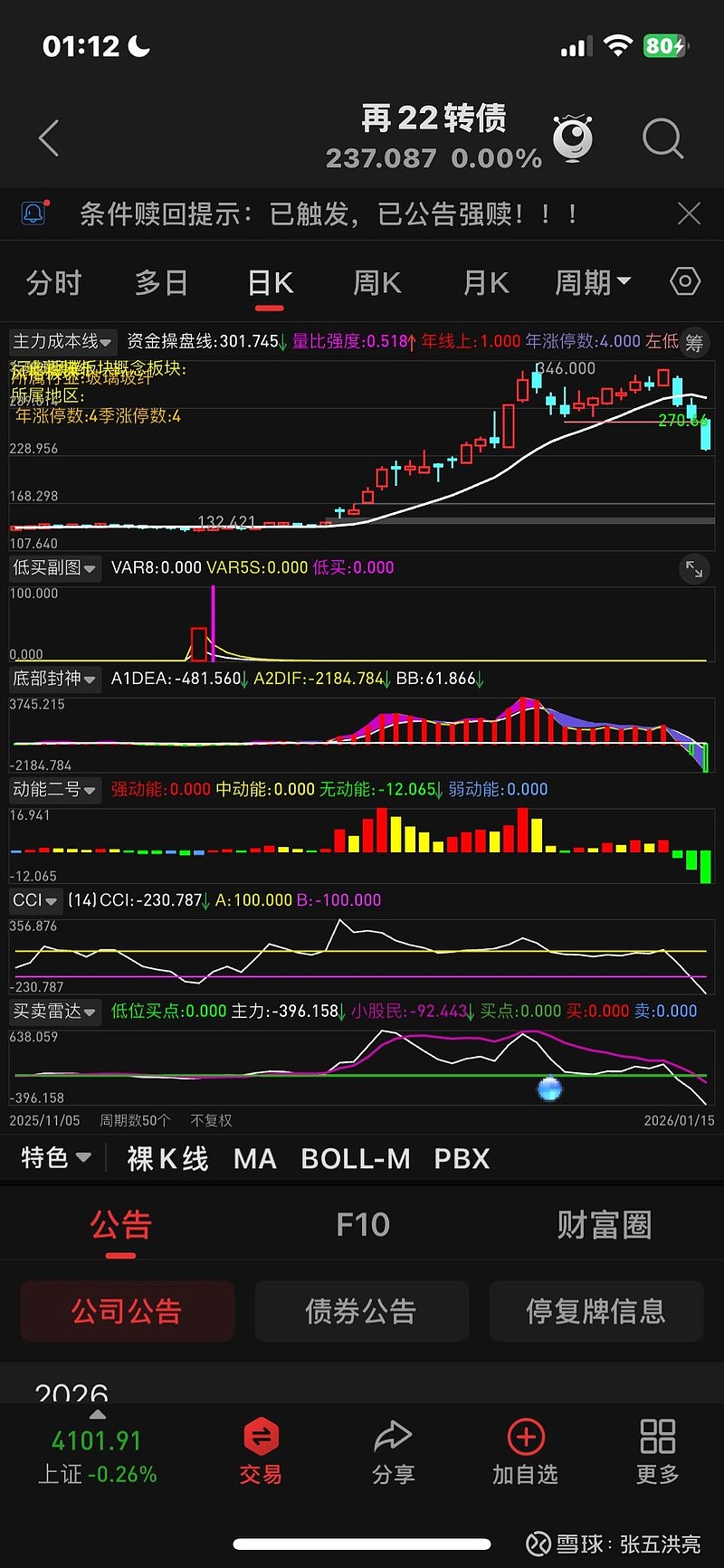This screenshot has width=724, height=1568.
Task: Open the CCI indicator selector dropdown
Action: pos(36,900)
